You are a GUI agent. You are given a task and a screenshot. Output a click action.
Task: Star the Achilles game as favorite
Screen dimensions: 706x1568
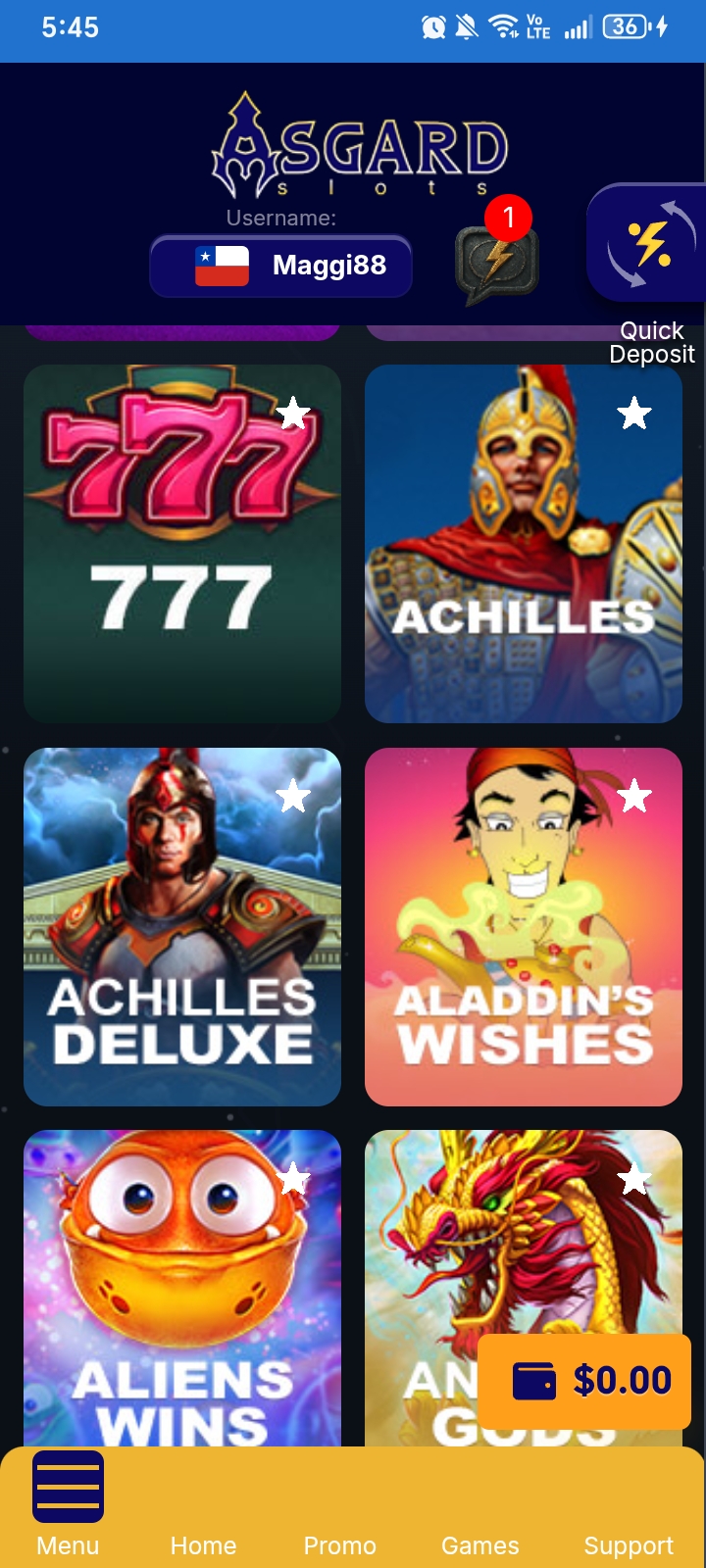point(634,414)
